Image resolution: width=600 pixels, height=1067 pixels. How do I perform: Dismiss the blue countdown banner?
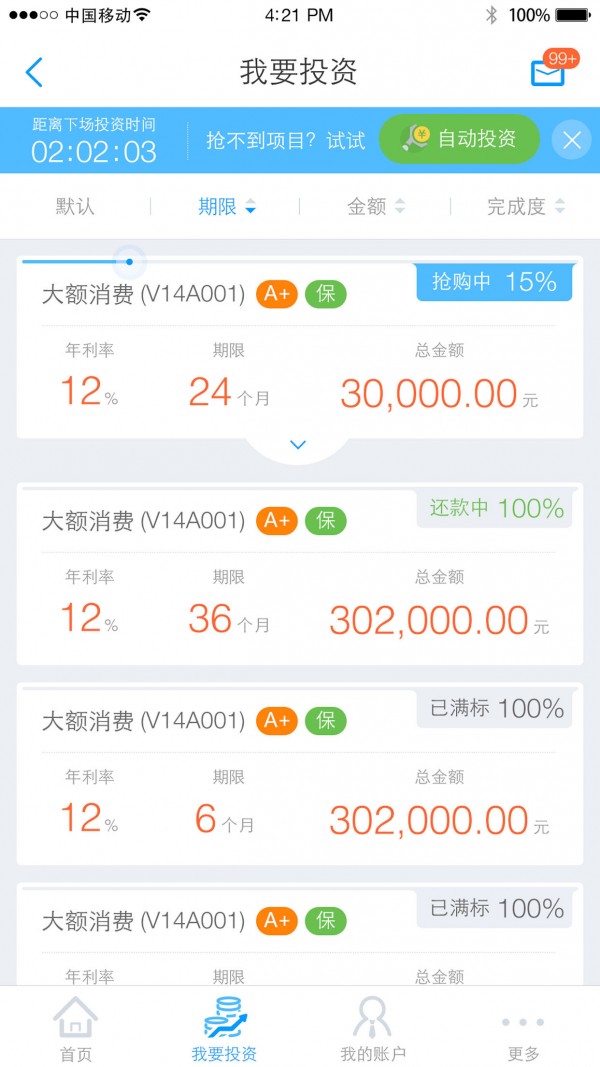pos(571,140)
